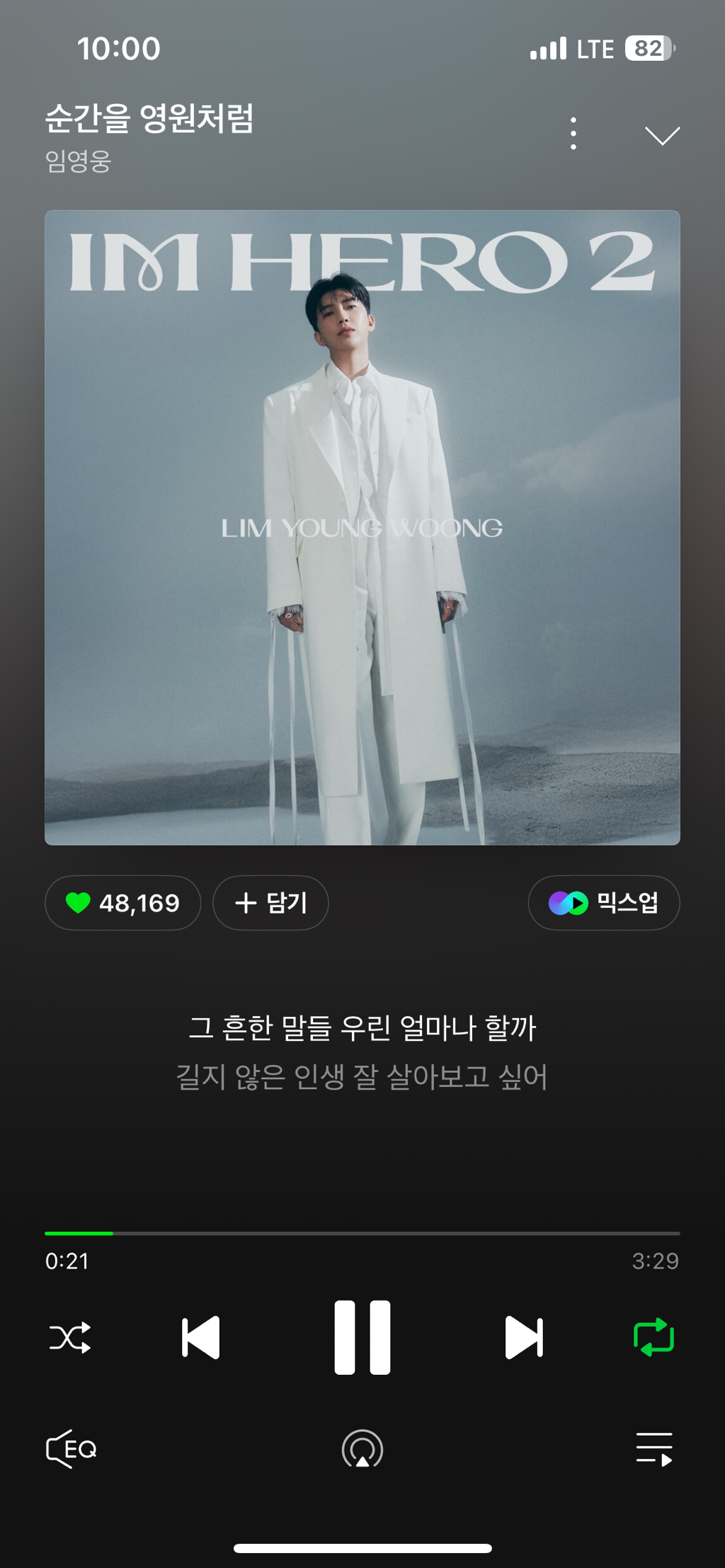Open the full lyrics view
Viewport: 725px width, 1568px height.
coord(362,1052)
